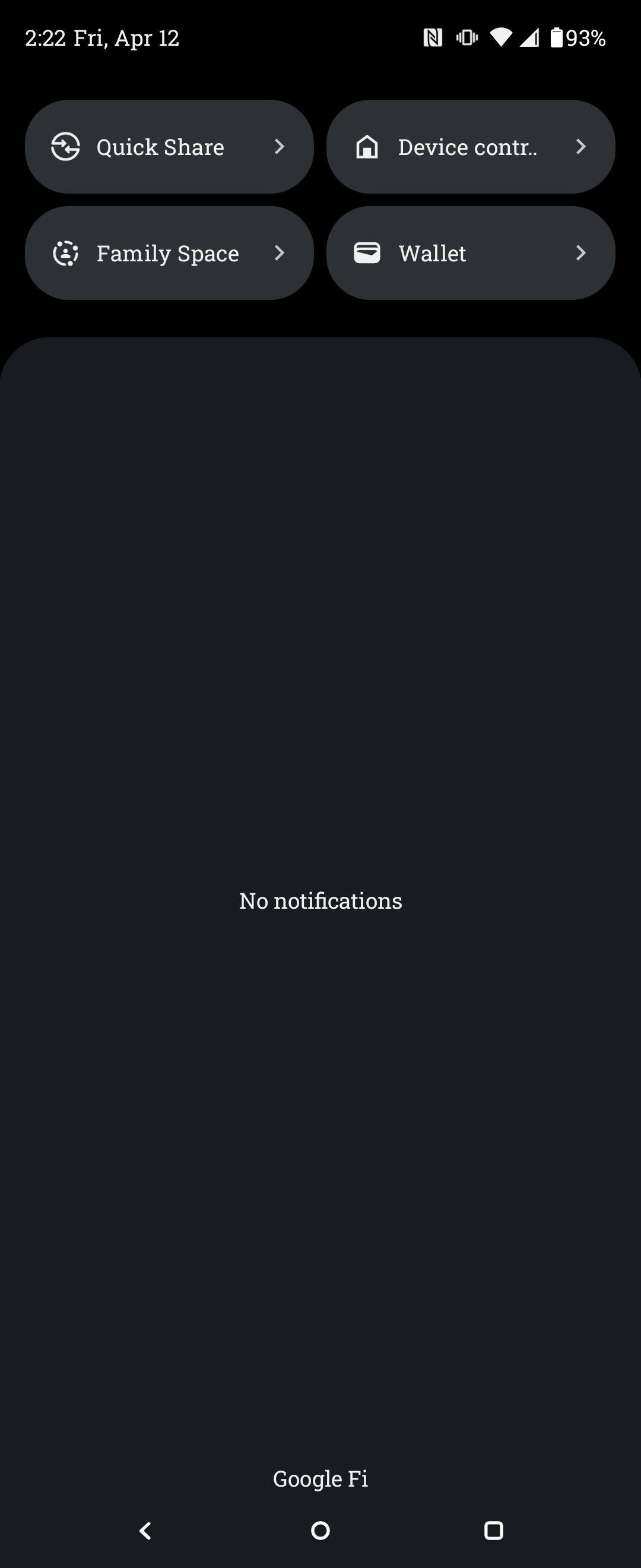The image size is (641, 1568).
Task: Open the recent apps view
Action: pyautogui.click(x=493, y=1530)
